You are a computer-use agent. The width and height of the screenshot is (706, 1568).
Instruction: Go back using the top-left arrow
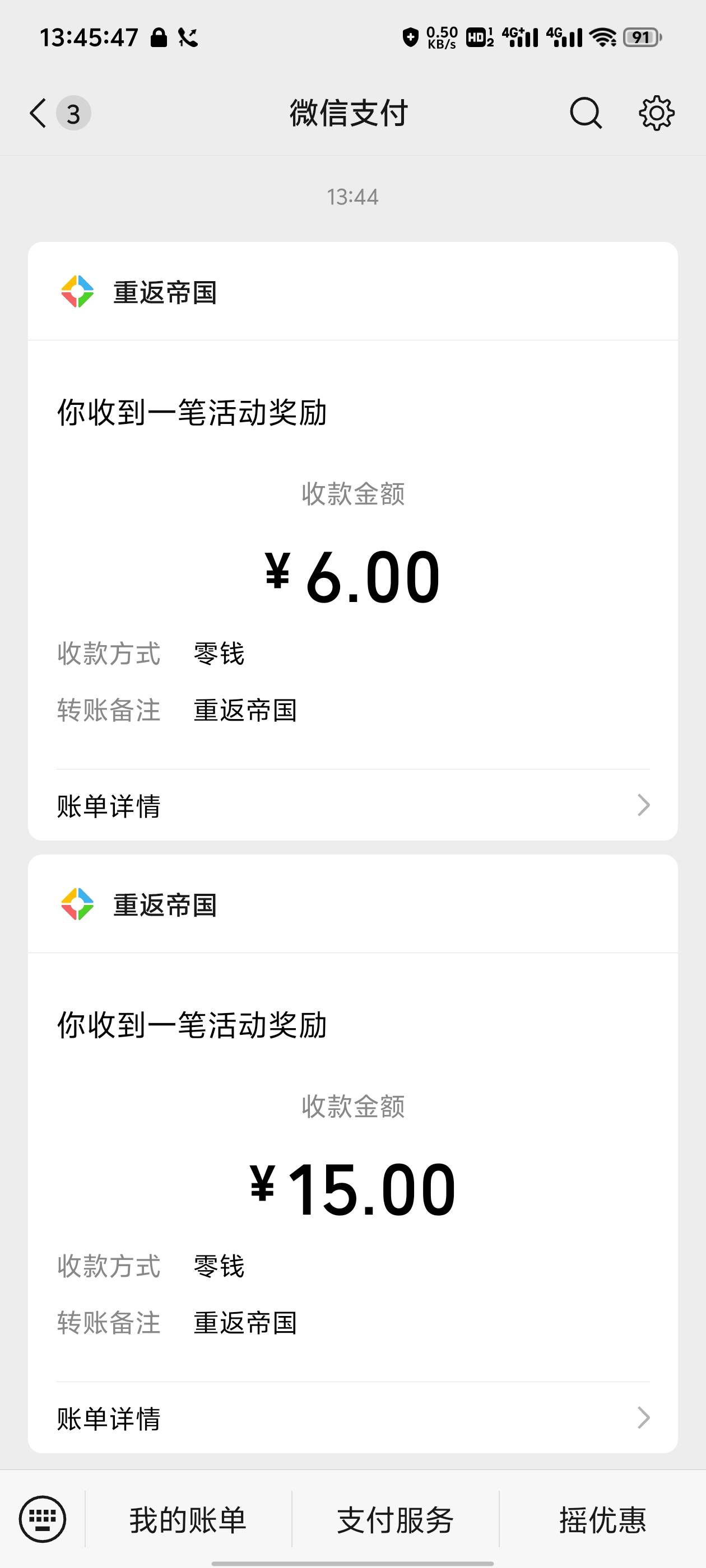tap(38, 113)
